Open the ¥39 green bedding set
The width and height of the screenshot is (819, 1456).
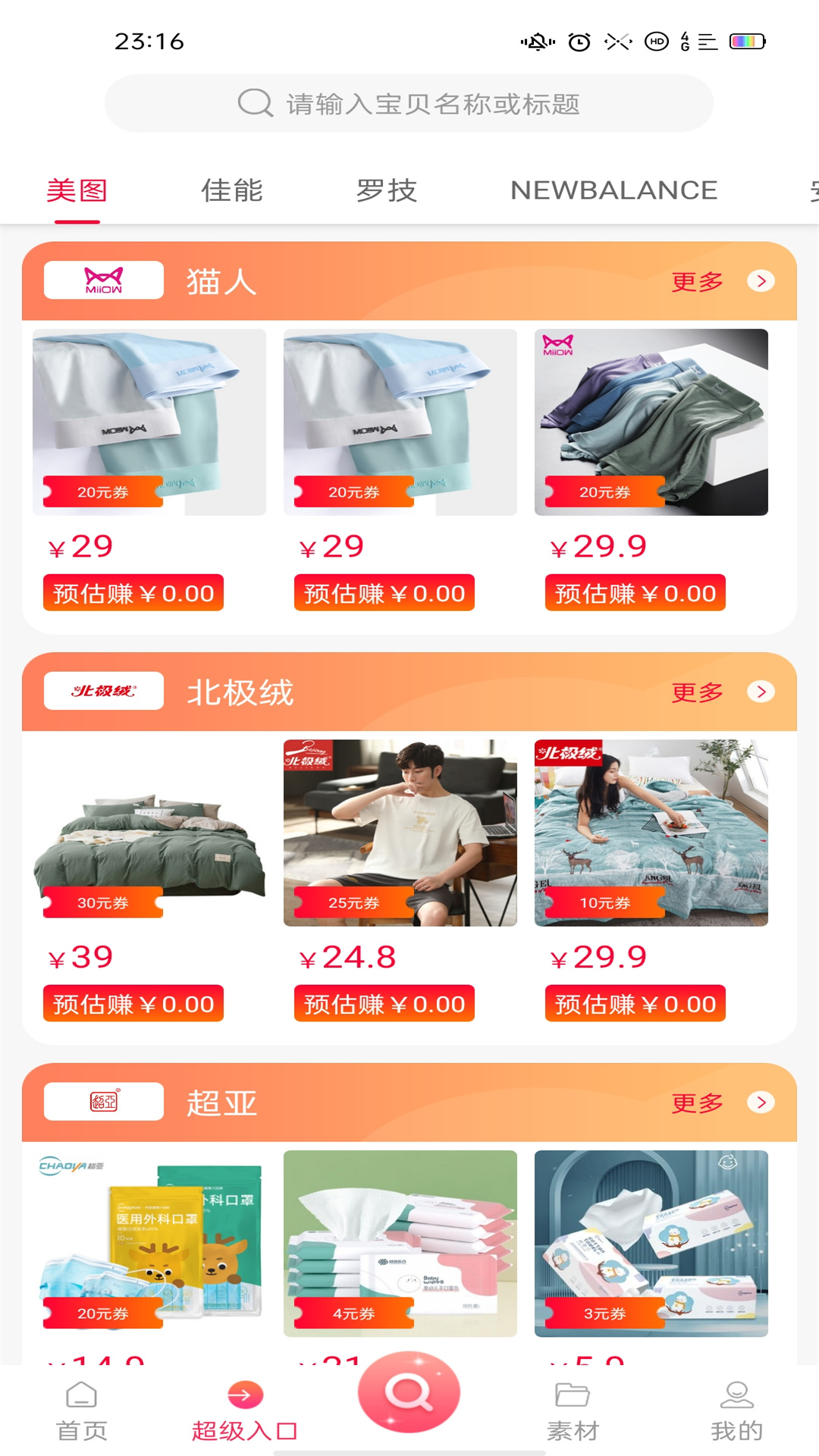[x=149, y=833]
